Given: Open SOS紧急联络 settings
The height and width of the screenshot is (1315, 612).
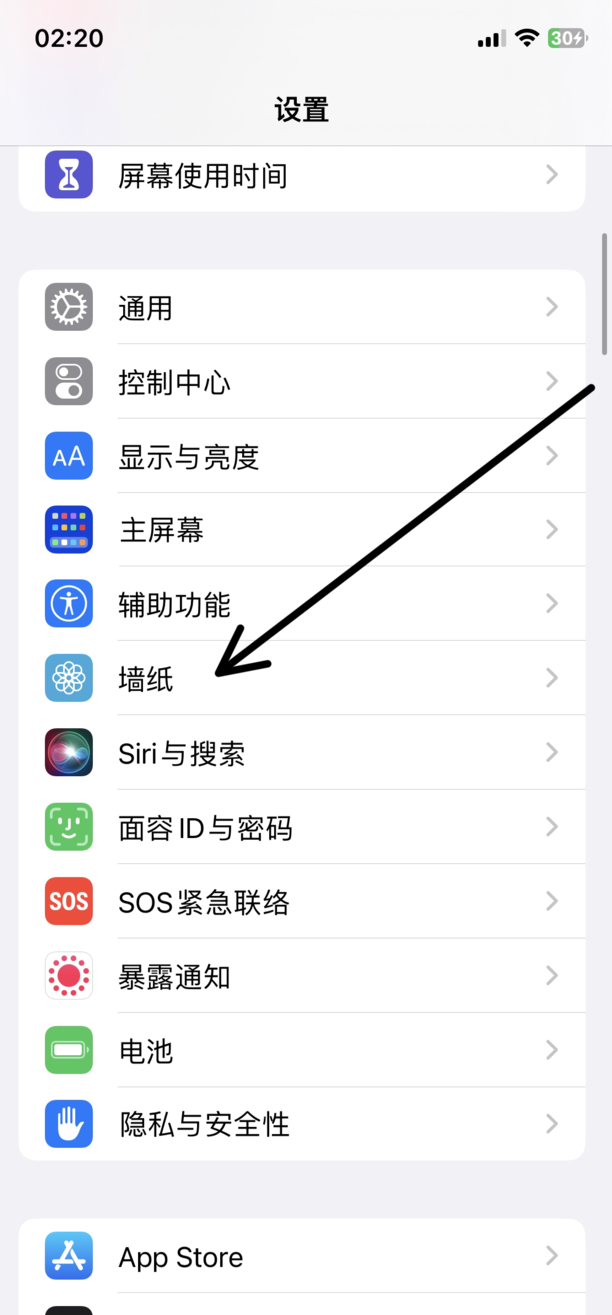Looking at the screenshot, I should click(x=302, y=901).
